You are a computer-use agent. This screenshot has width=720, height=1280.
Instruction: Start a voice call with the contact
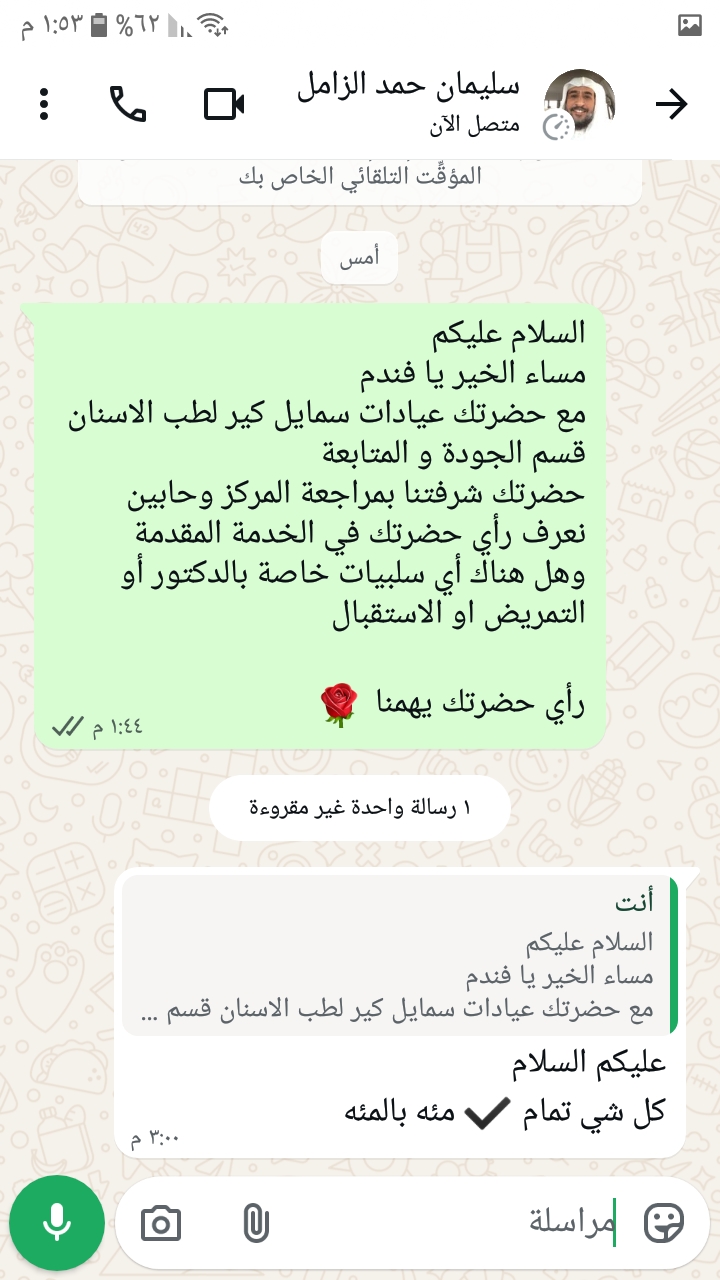[128, 104]
